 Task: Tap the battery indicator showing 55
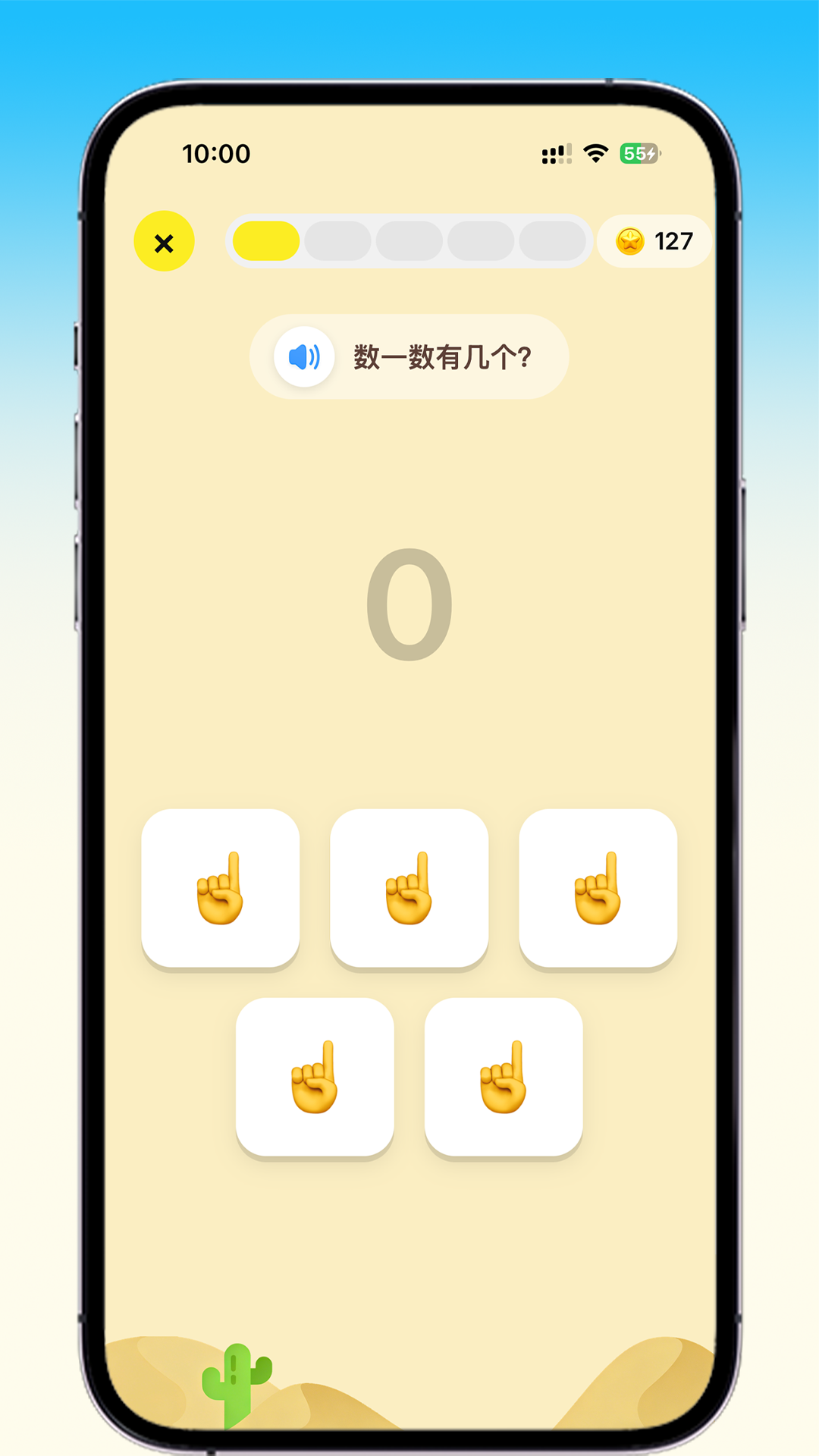pyautogui.click(x=639, y=152)
